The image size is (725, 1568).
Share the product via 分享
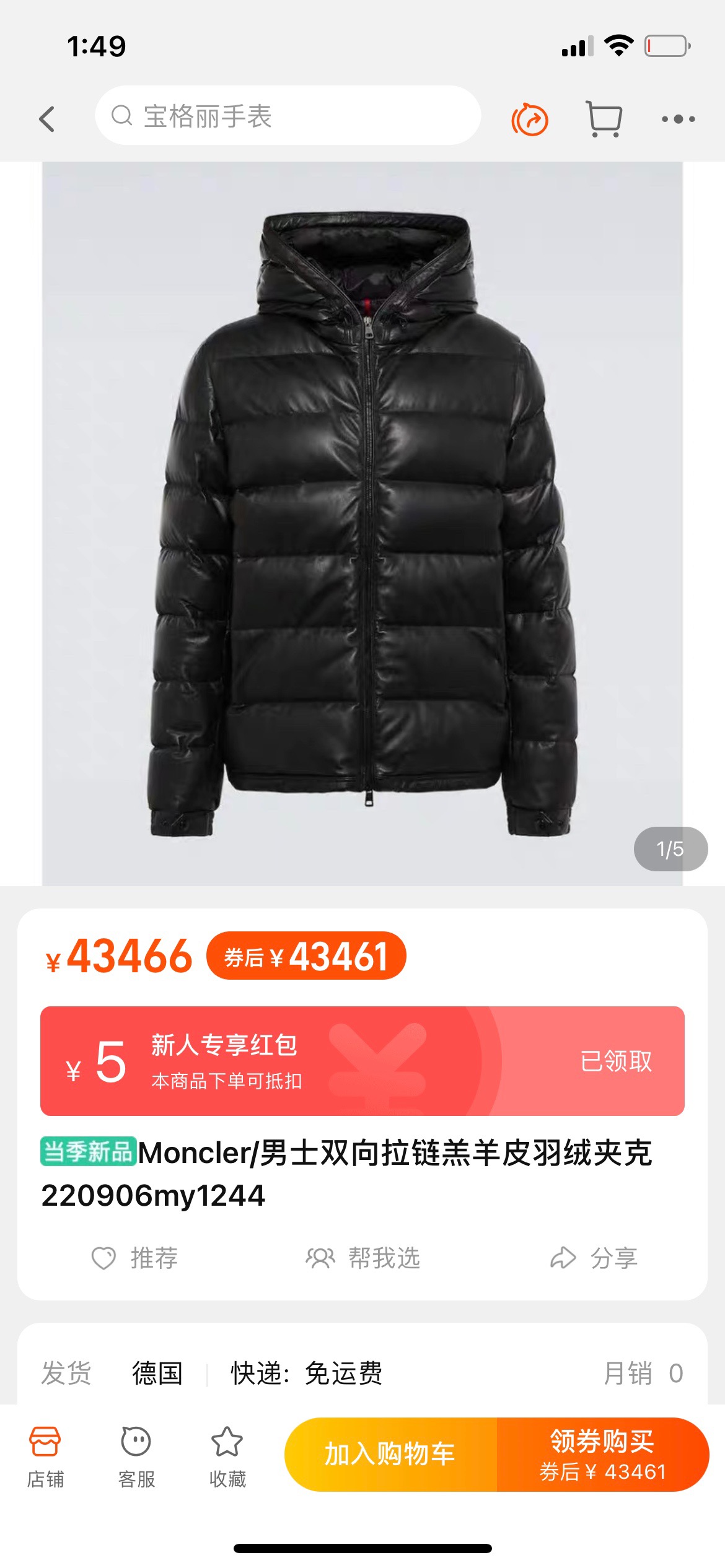594,1258
